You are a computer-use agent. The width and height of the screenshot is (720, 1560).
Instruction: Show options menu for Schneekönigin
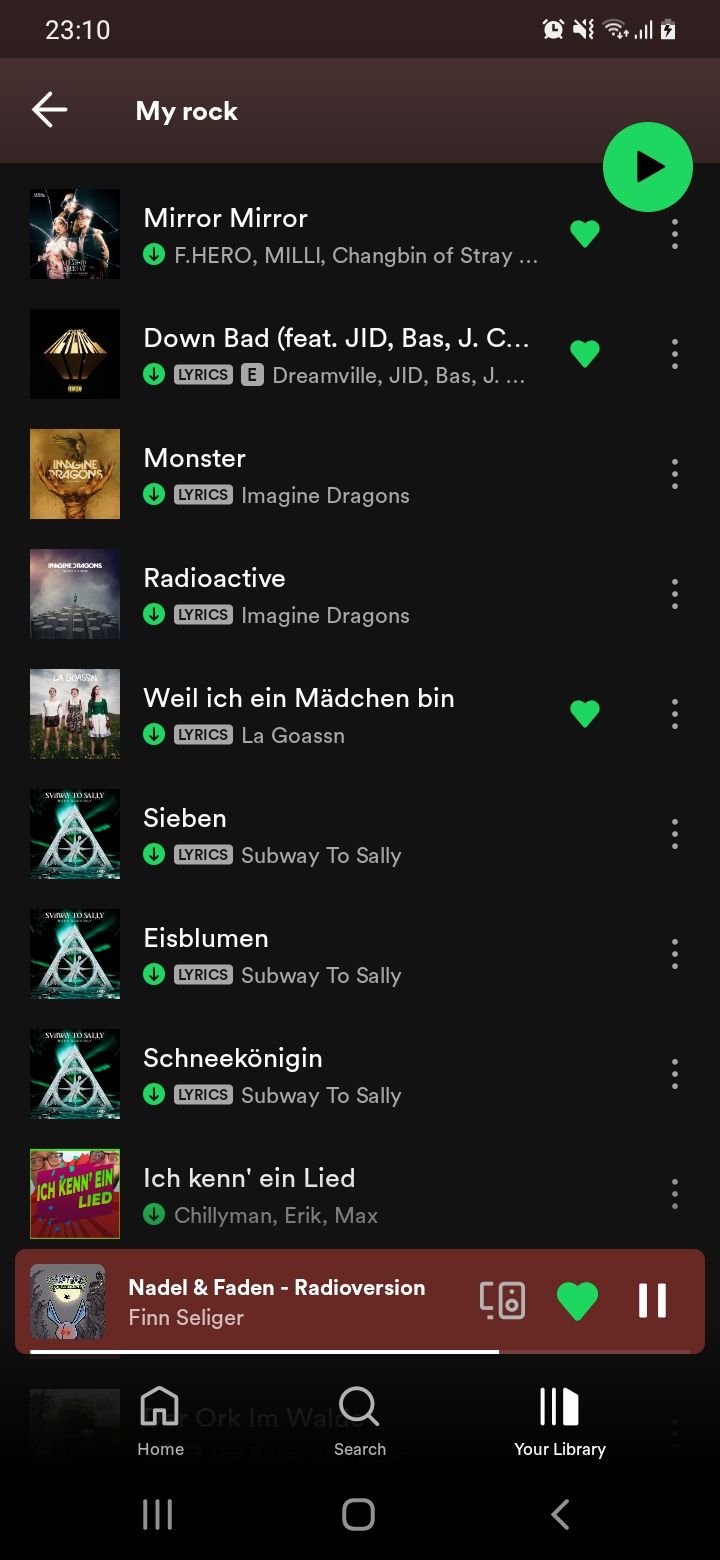[675, 1074]
